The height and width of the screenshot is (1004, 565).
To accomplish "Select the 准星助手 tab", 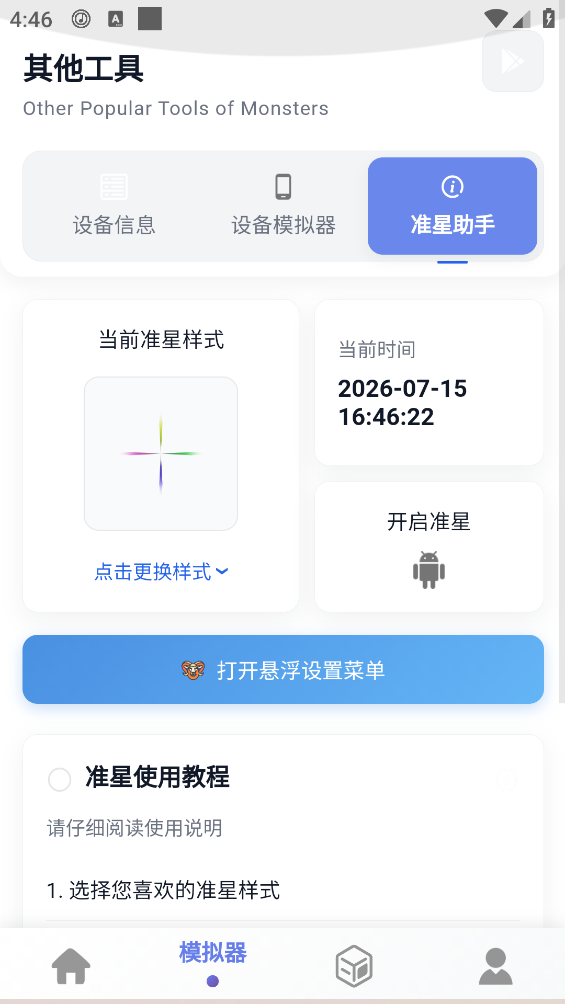I will point(452,206).
